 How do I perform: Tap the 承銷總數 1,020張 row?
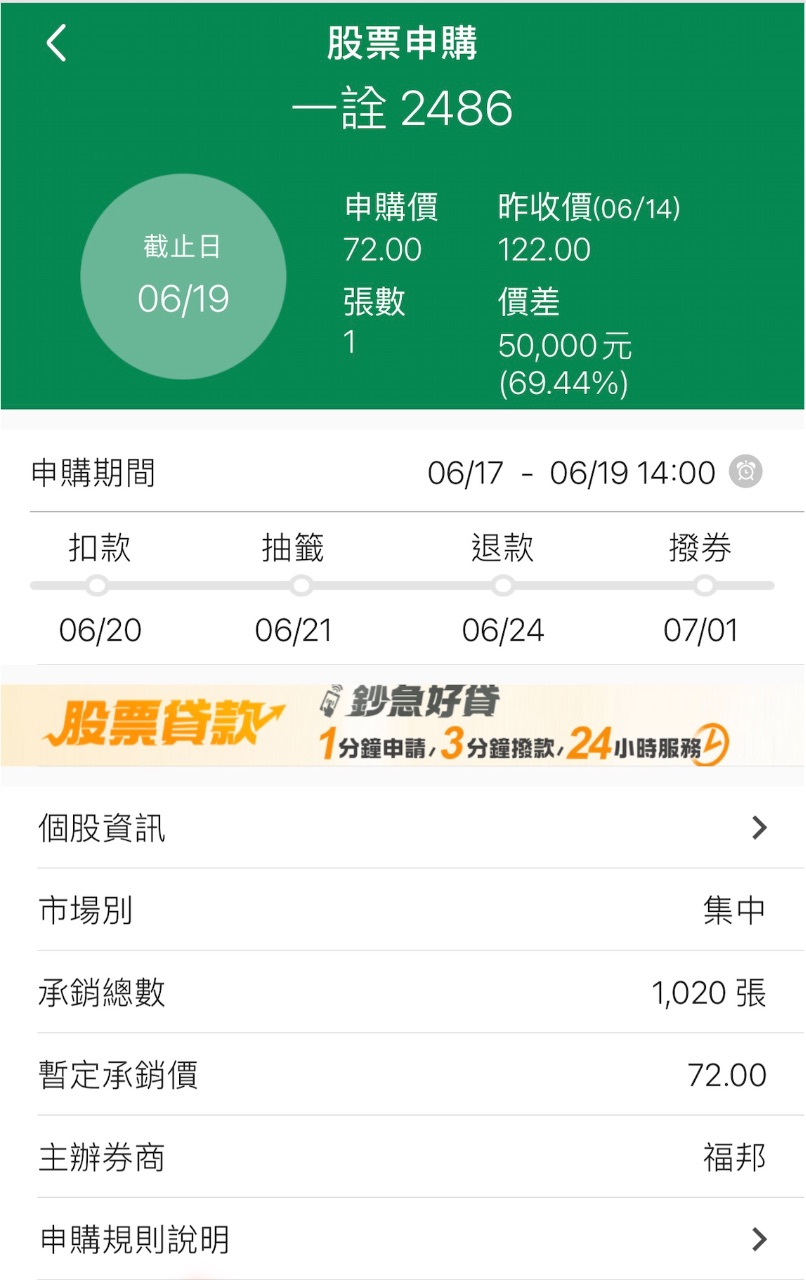pos(403,992)
